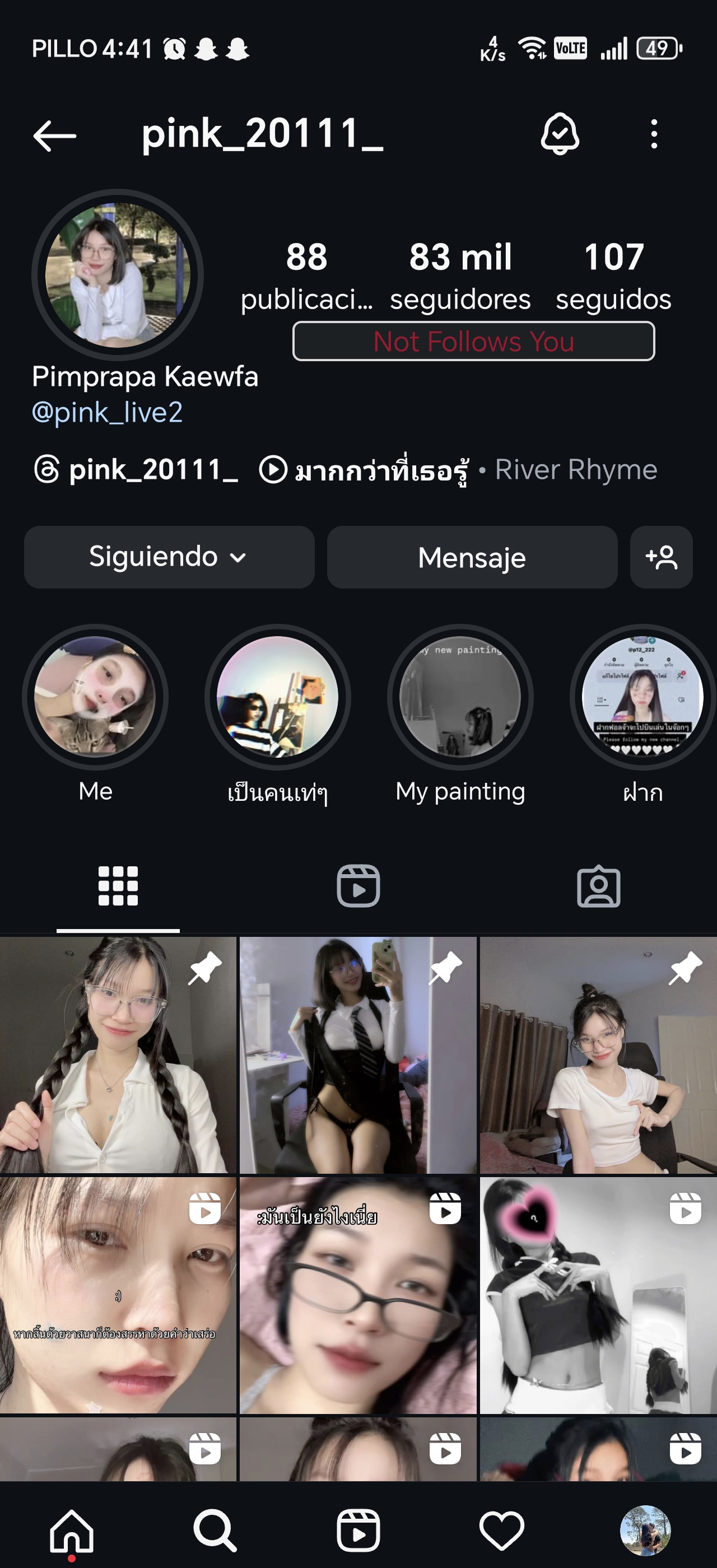View the "Me" story highlight

tap(95, 696)
